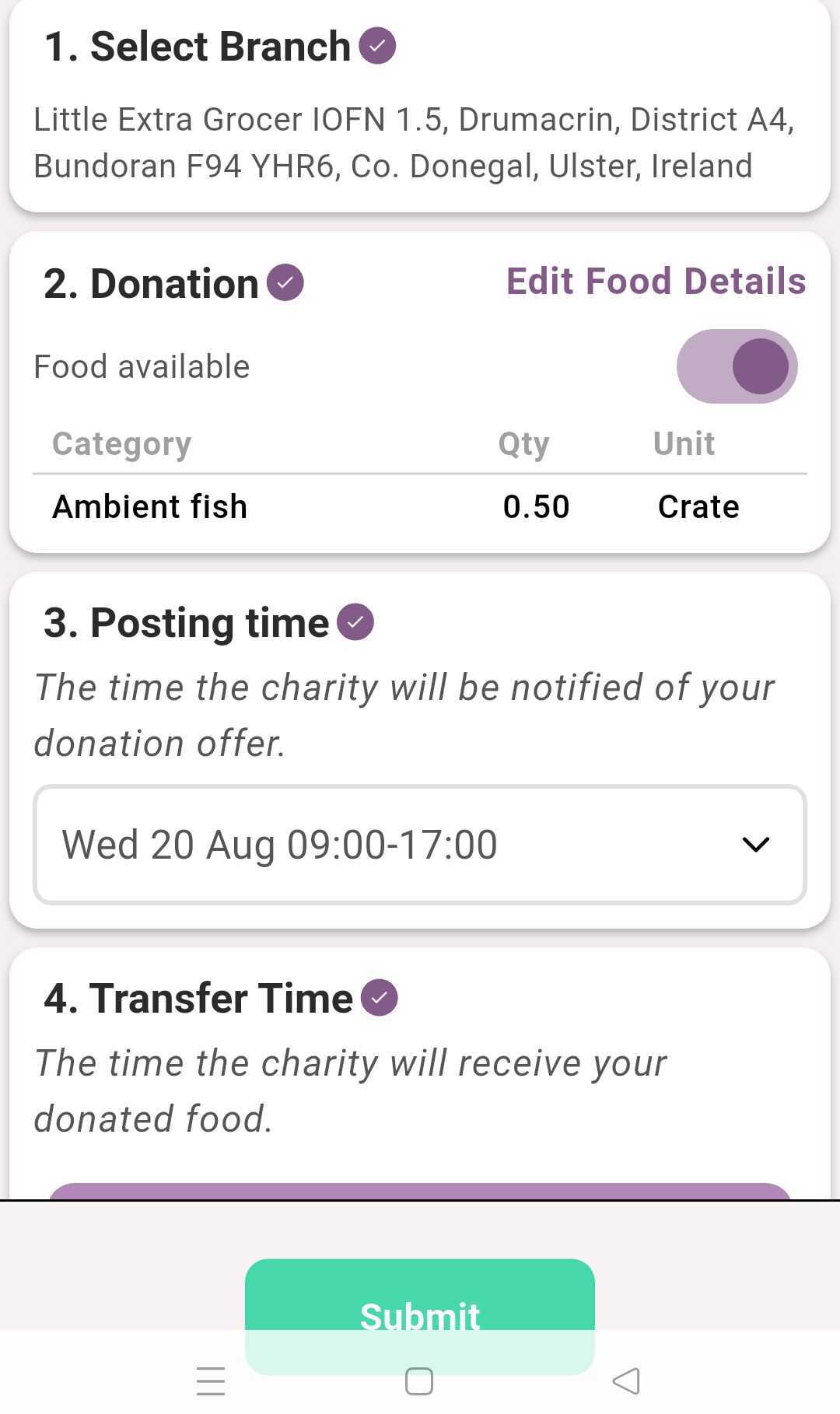The image size is (840, 1414).
Task: Turn off the Food available switch
Action: point(737,366)
